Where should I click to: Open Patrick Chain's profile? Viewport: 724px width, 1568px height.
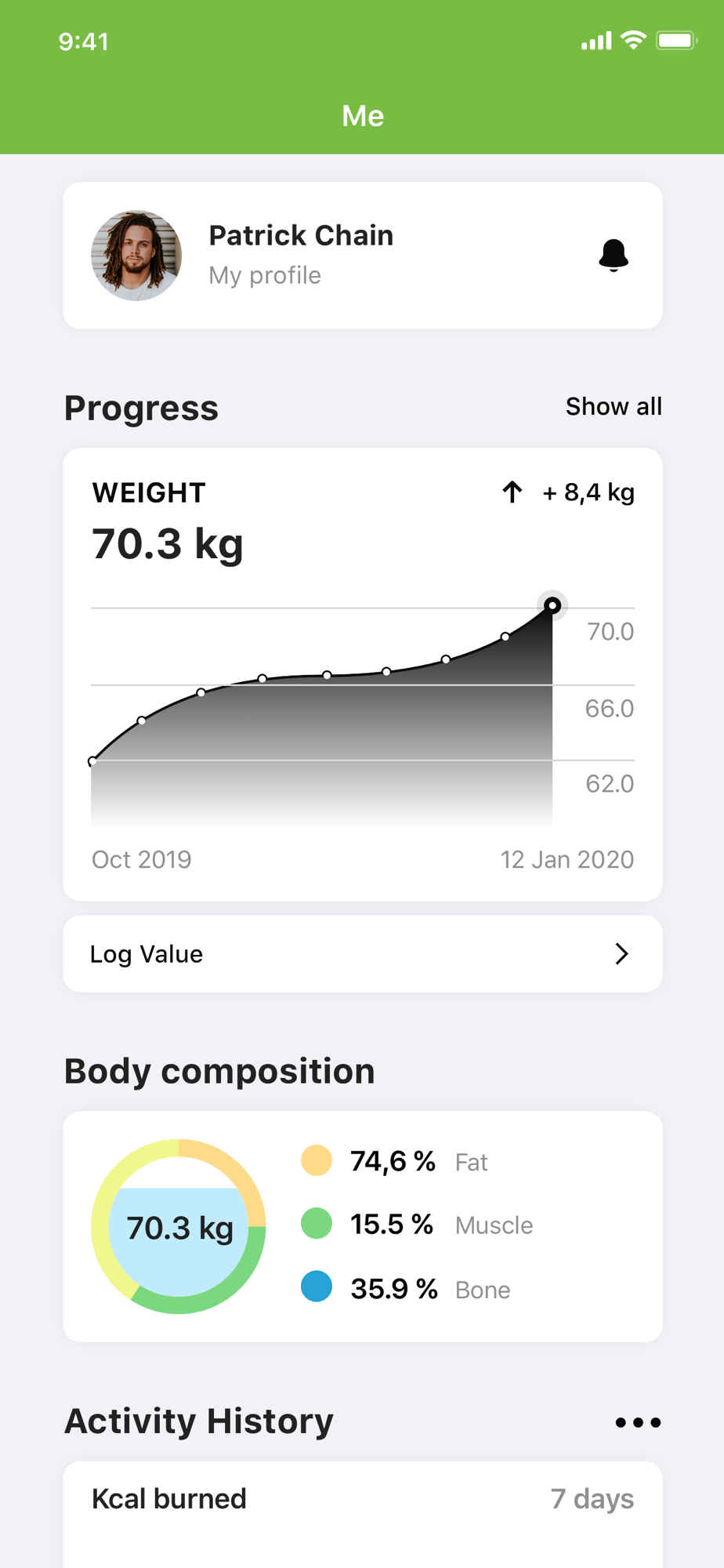tap(300, 255)
